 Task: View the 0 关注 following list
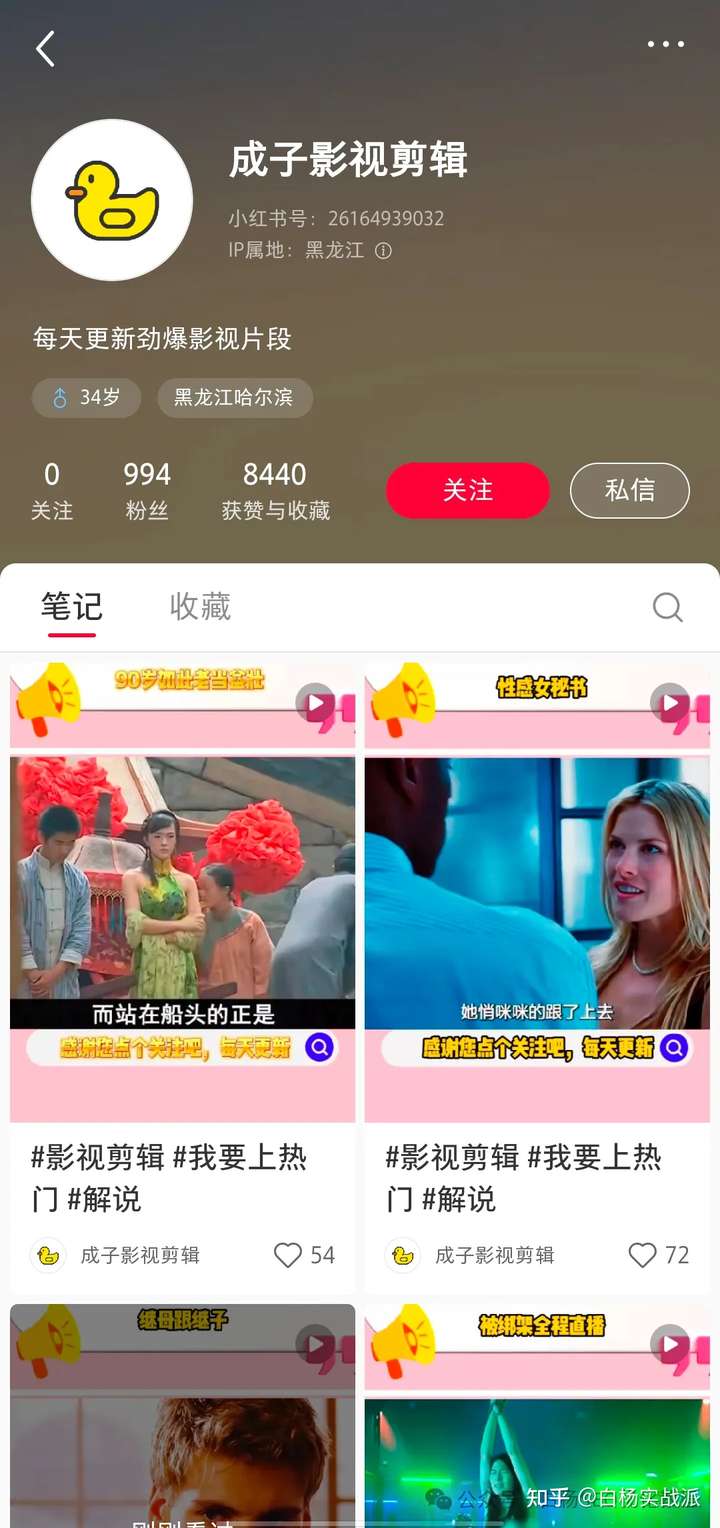click(52, 490)
